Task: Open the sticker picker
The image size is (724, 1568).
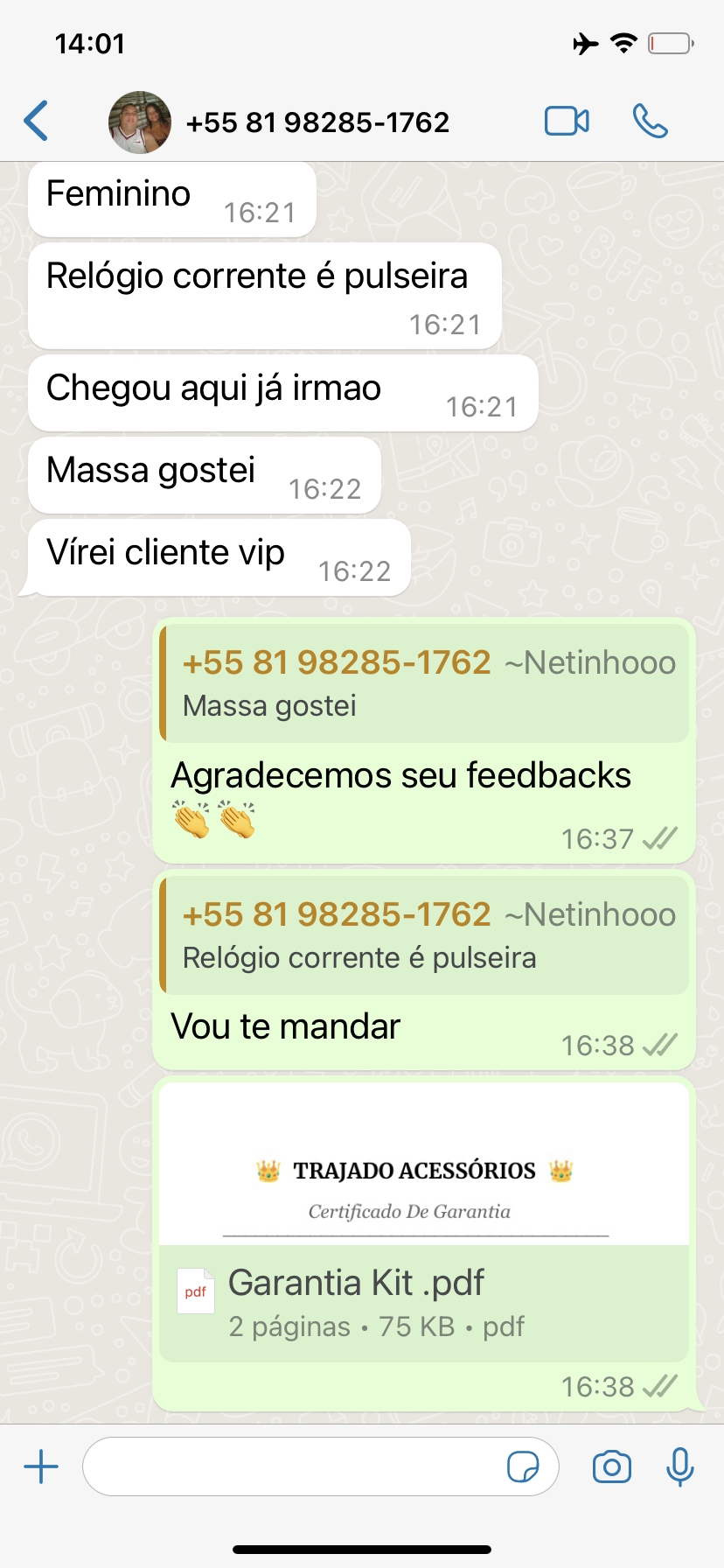Action: click(x=523, y=1467)
